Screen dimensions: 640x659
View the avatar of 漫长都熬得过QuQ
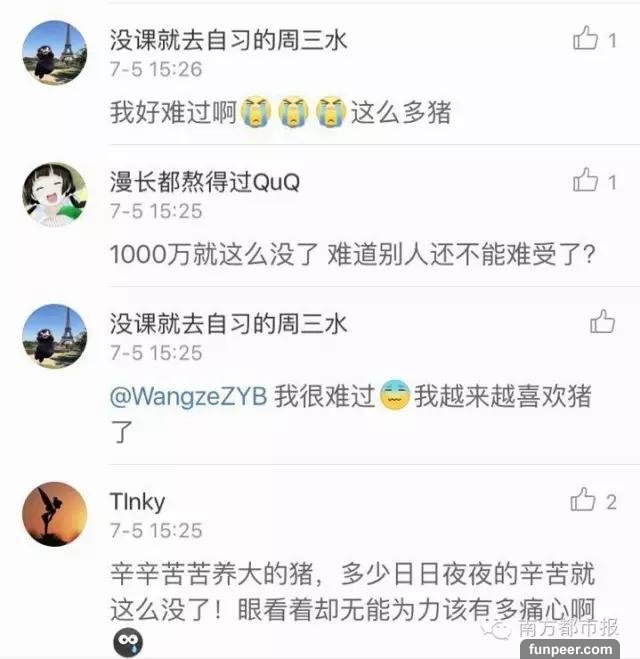pyautogui.click(x=54, y=195)
